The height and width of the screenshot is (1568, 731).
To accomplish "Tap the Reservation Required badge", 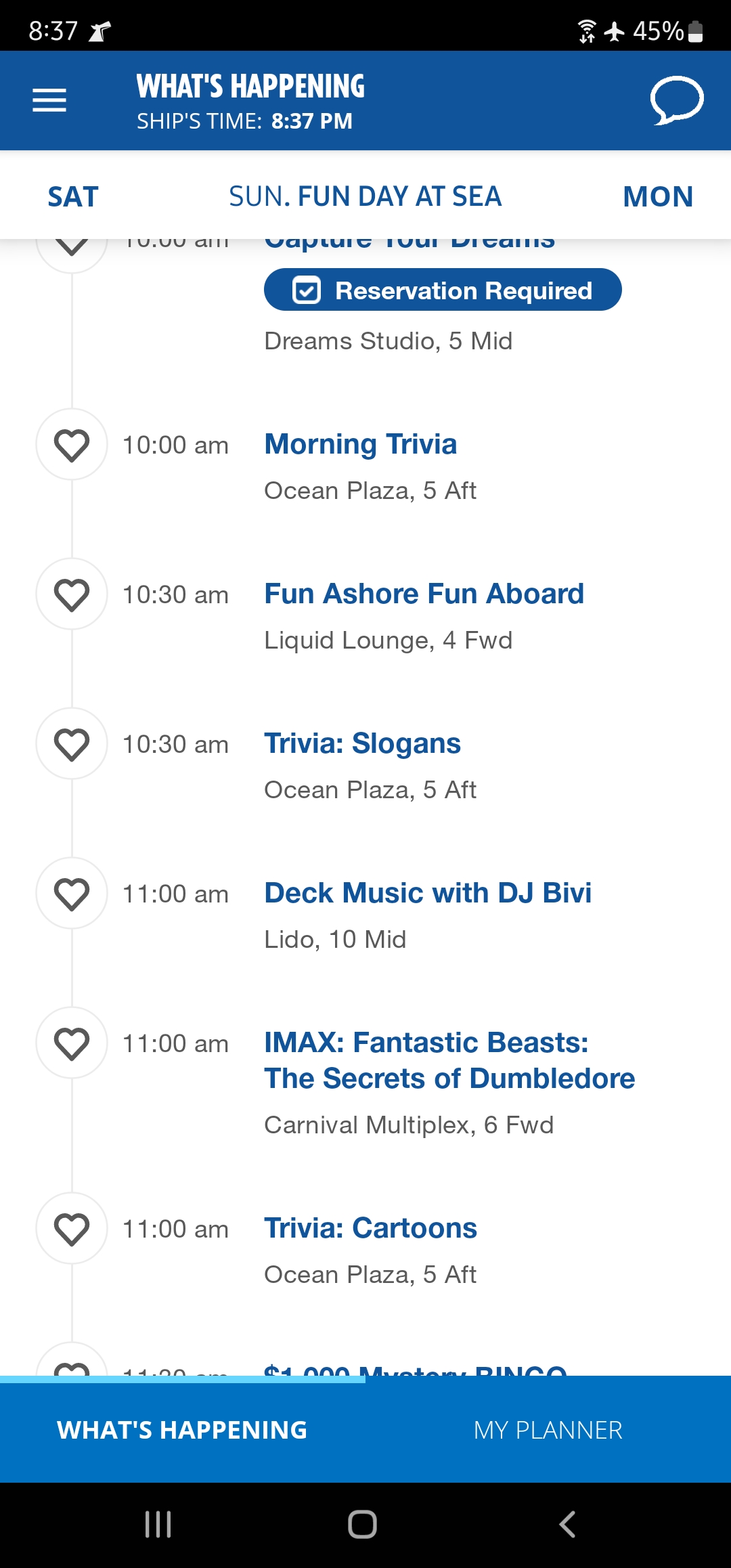I will tap(443, 290).
